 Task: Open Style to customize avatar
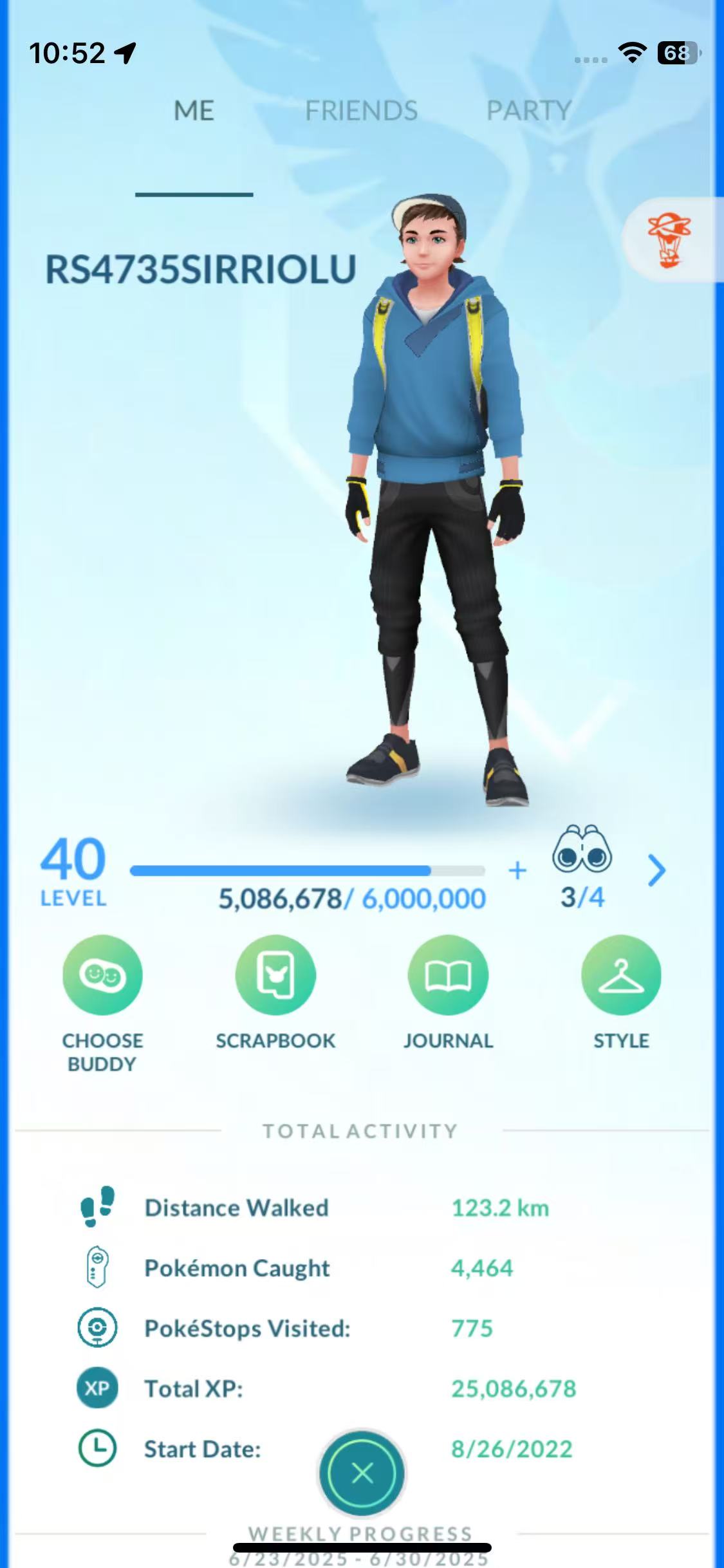(621, 975)
